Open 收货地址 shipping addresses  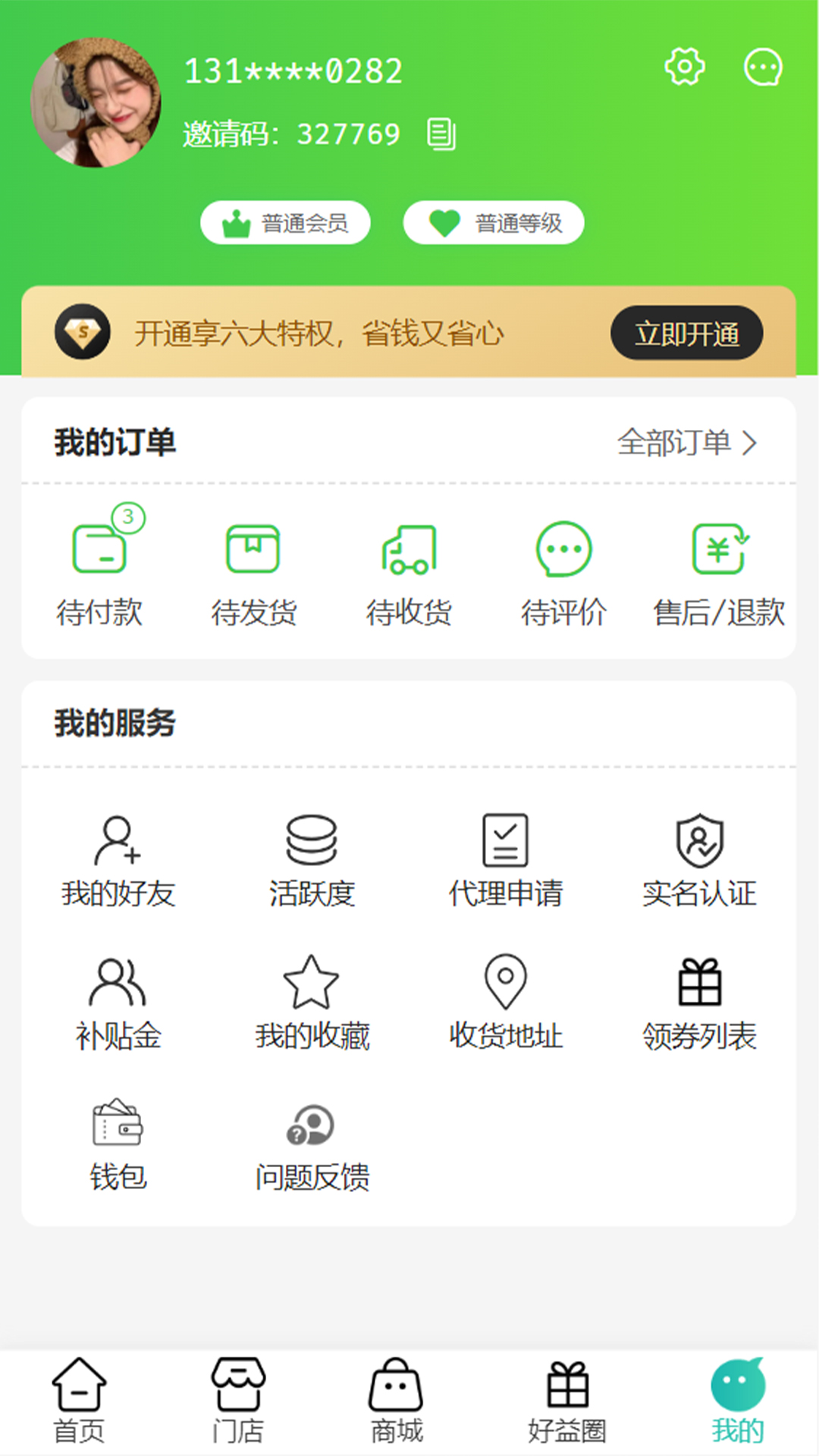506,1003
